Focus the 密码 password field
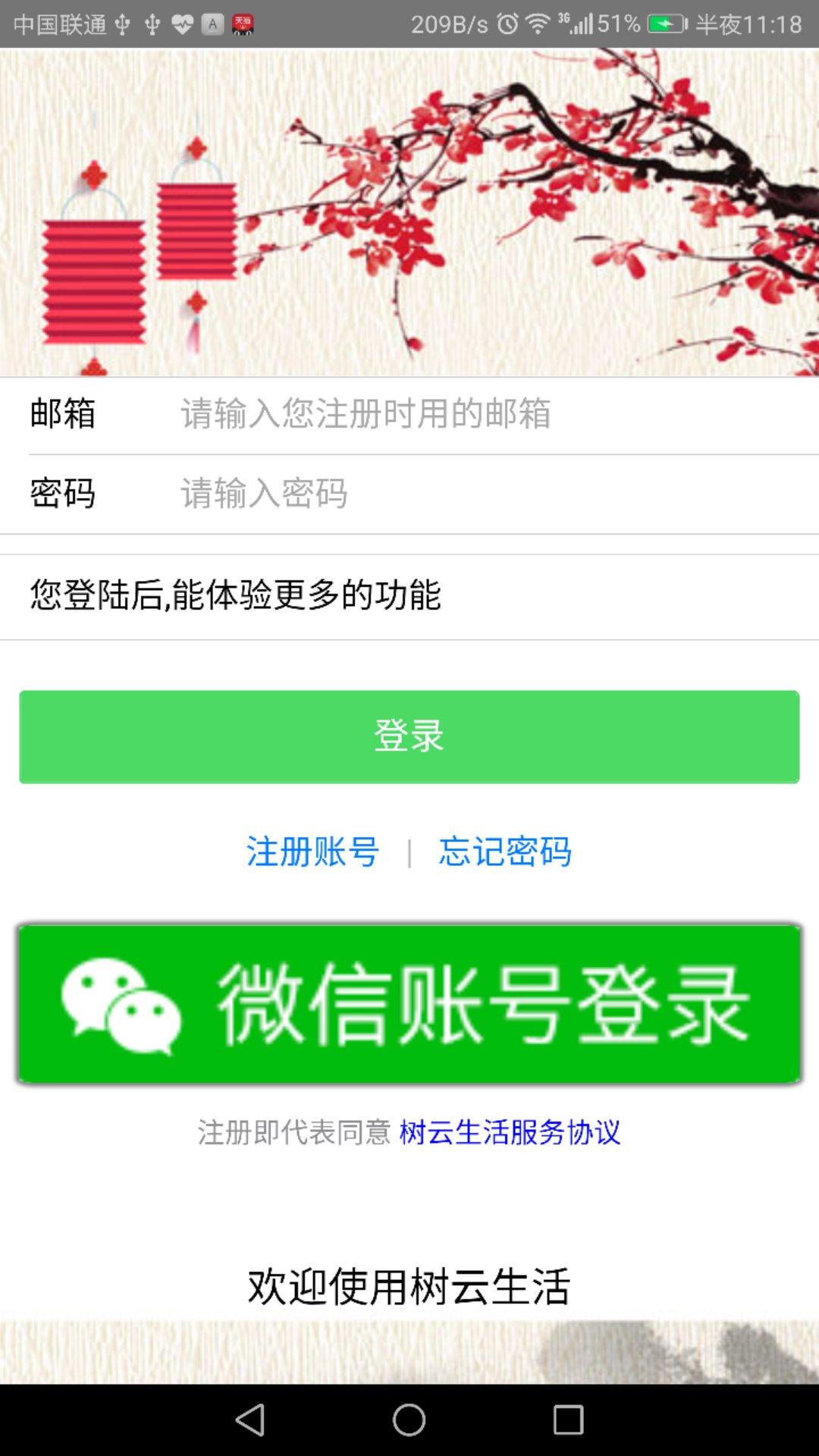The height and width of the screenshot is (1456, 819). click(x=485, y=494)
